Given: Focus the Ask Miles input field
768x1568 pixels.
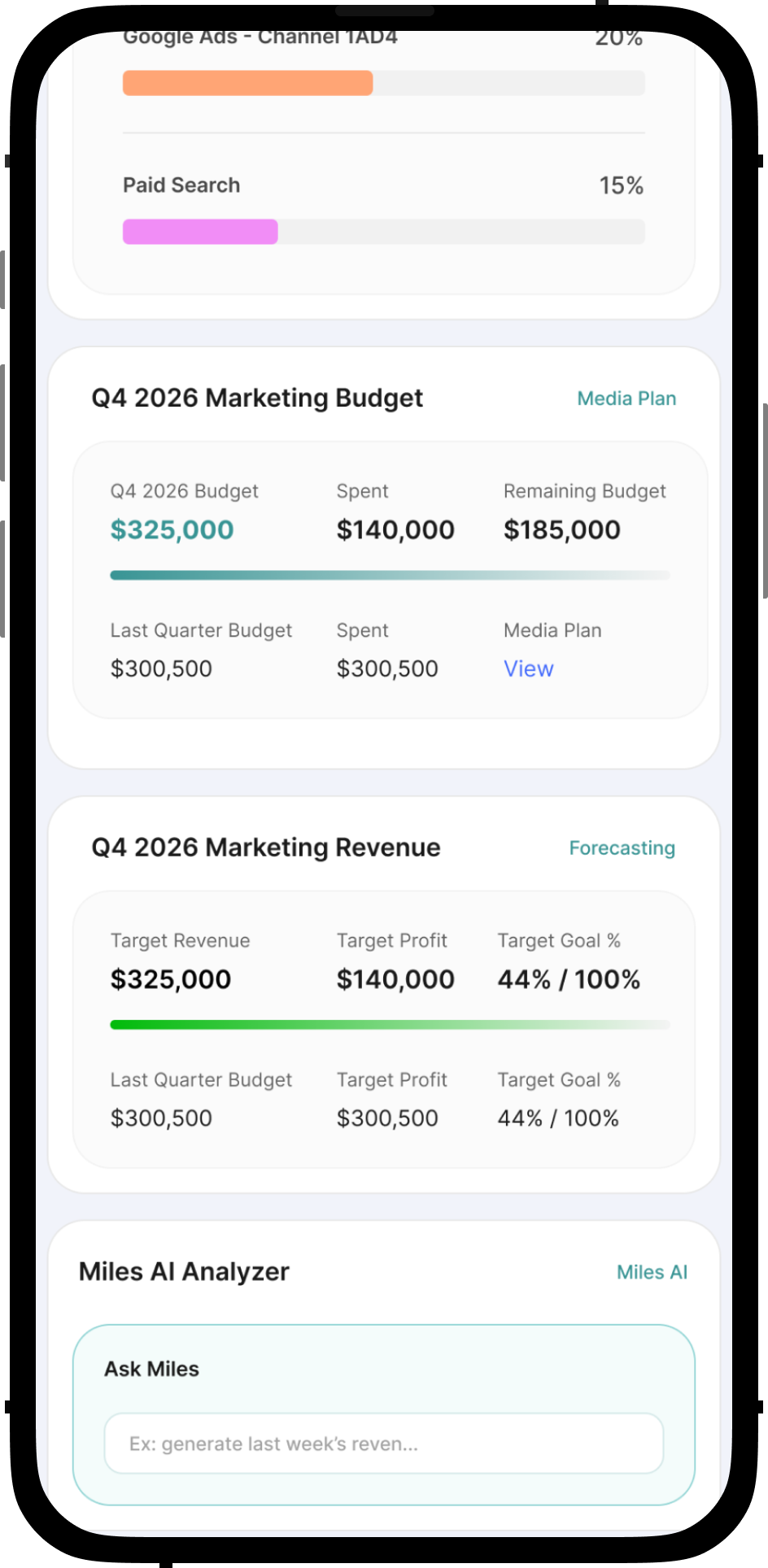Looking at the screenshot, I should pos(384,1444).
